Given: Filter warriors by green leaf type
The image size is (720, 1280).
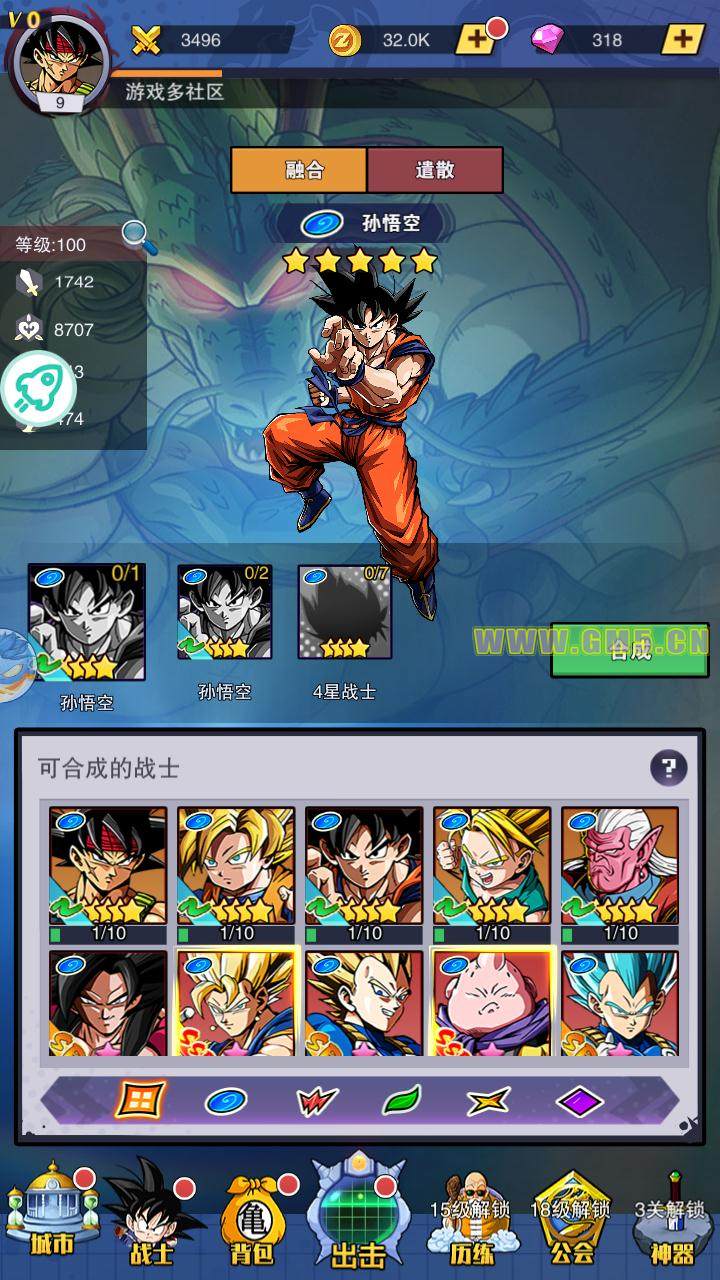Looking at the screenshot, I should click(401, 1101).
